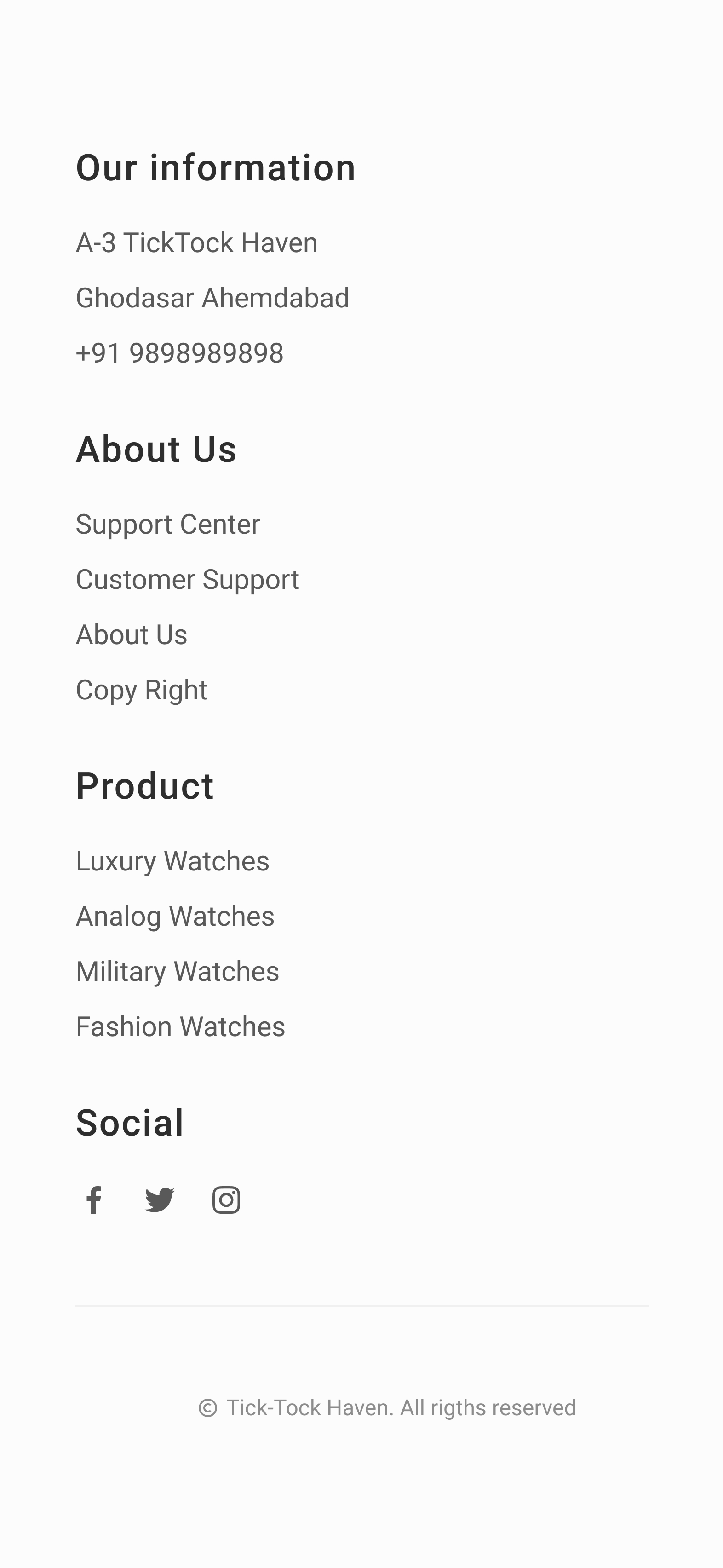Open the Twitter social icon
The width and height of the screenshot is (723, 1568).
click(x=160, y=1200)
